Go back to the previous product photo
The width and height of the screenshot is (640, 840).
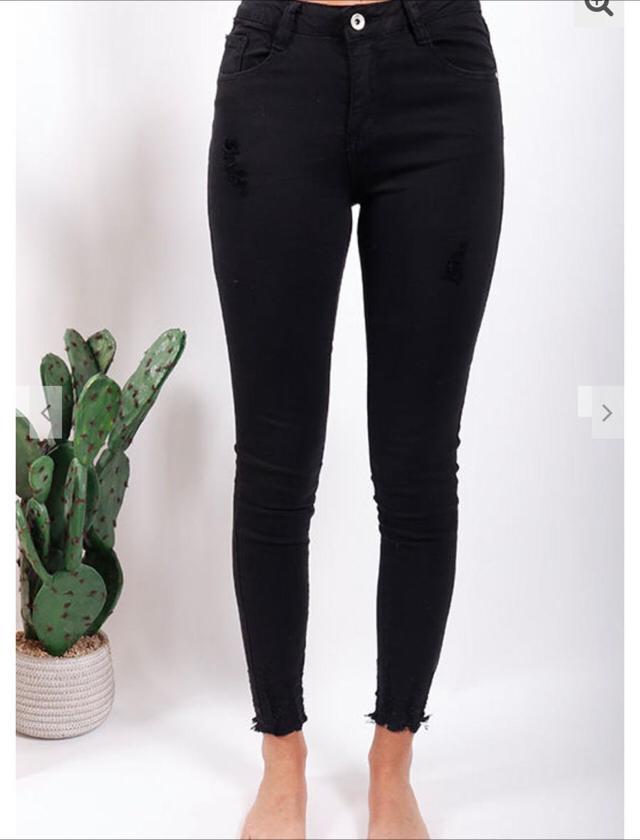(44, 412)
